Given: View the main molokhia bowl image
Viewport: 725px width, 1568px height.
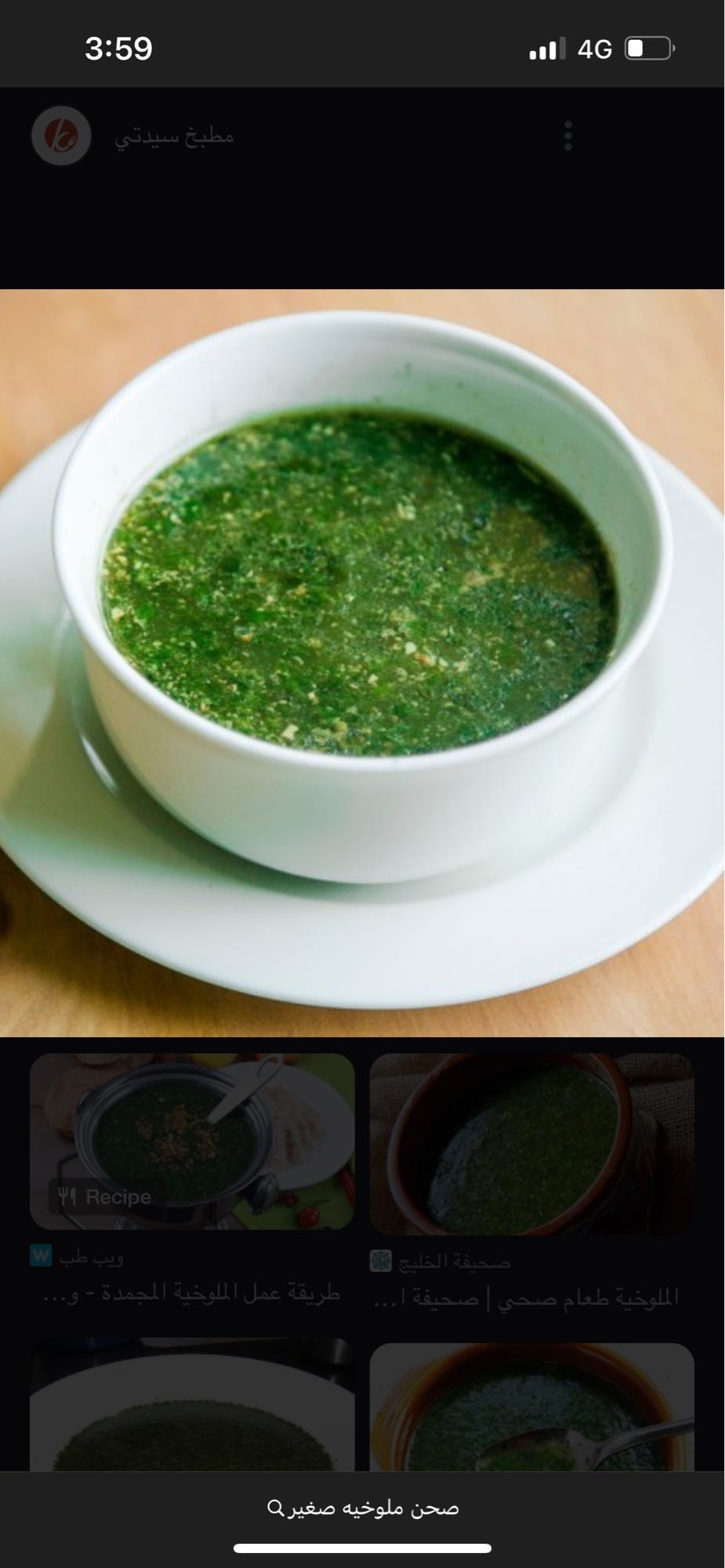Looking at the screenshot, I should click(x=362, y=662).
